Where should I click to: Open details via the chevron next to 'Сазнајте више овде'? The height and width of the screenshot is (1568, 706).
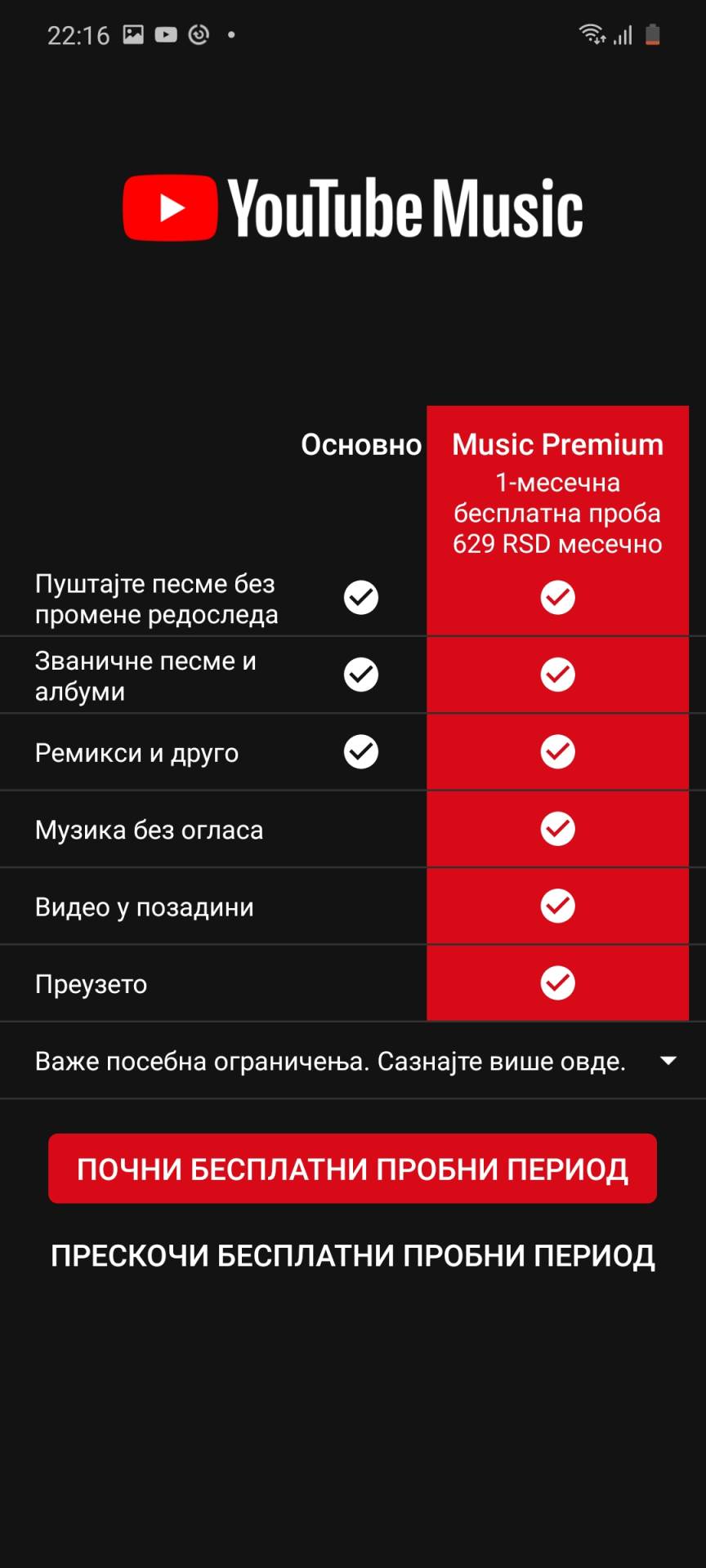670,1060
